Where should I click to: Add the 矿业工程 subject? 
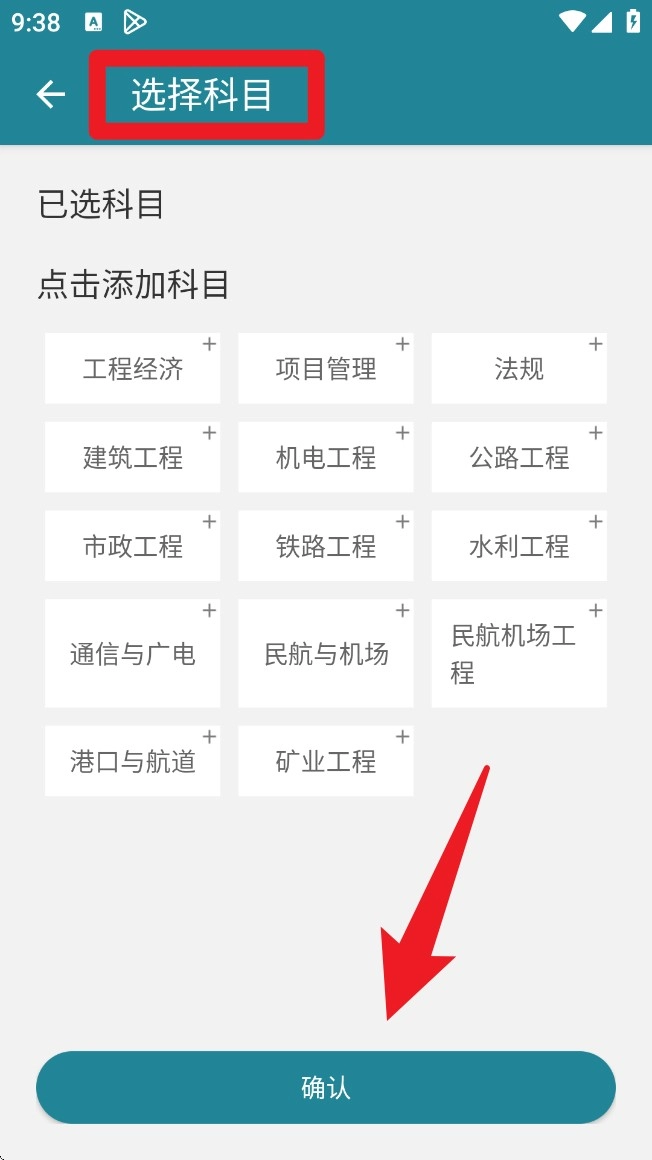325,761
